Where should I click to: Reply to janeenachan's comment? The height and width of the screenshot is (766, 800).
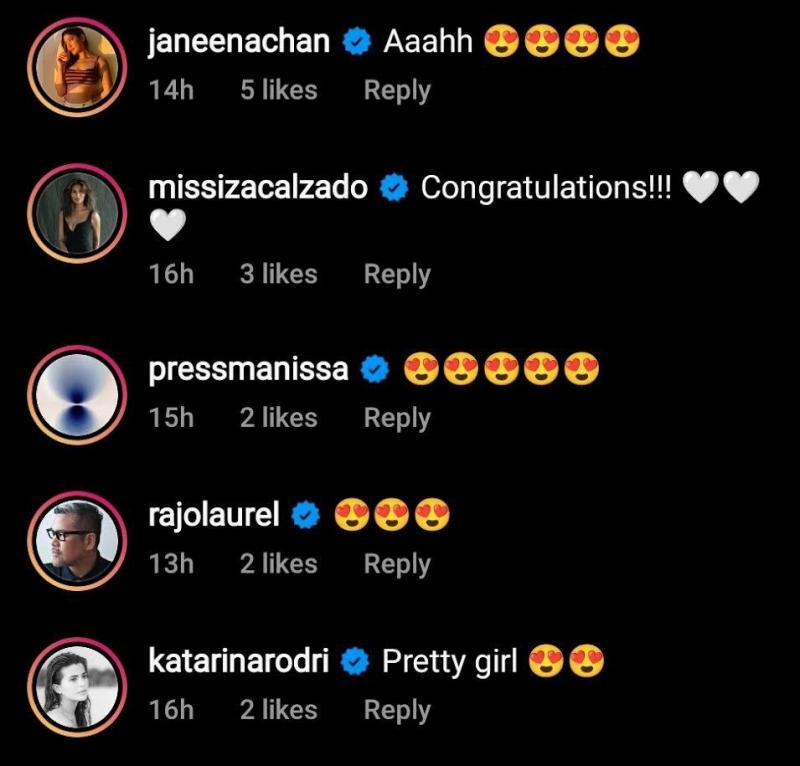click(x=397, y=90)
